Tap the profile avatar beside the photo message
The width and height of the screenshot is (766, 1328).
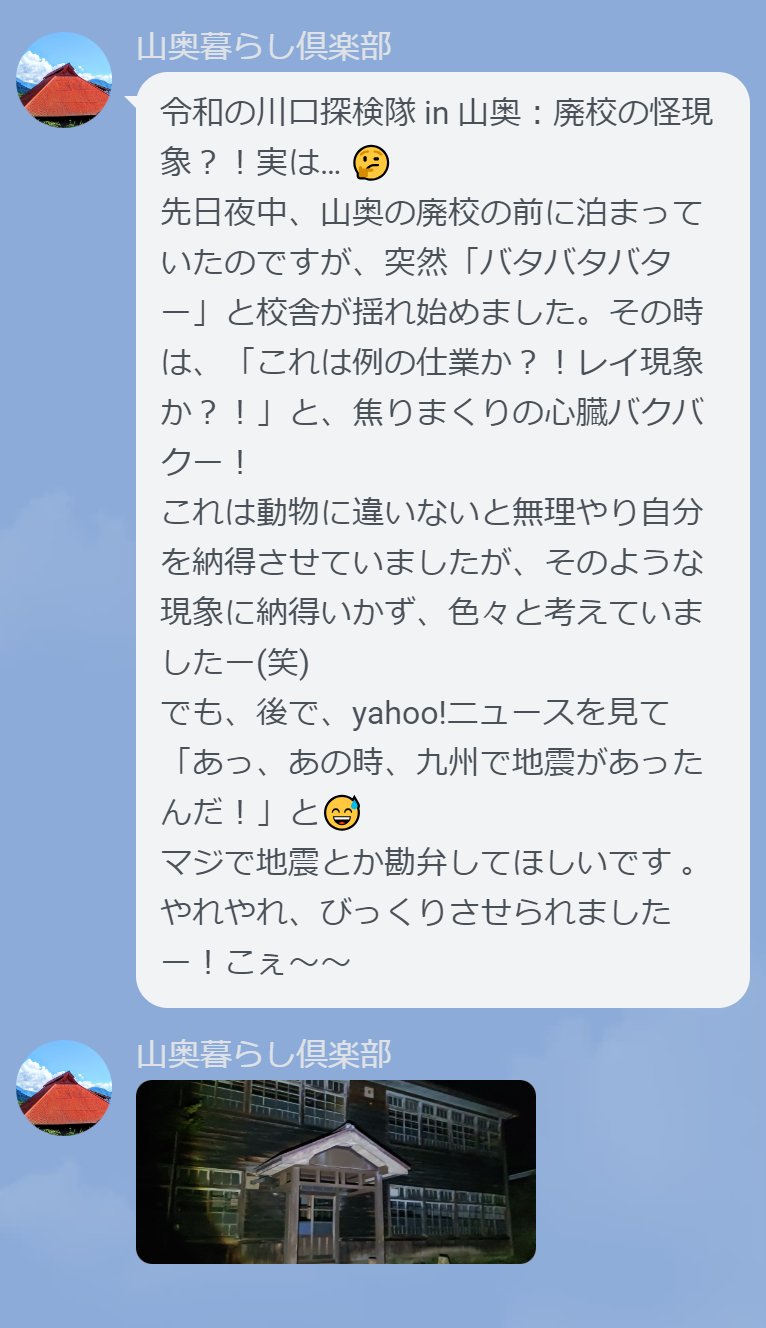[64, 1088]
